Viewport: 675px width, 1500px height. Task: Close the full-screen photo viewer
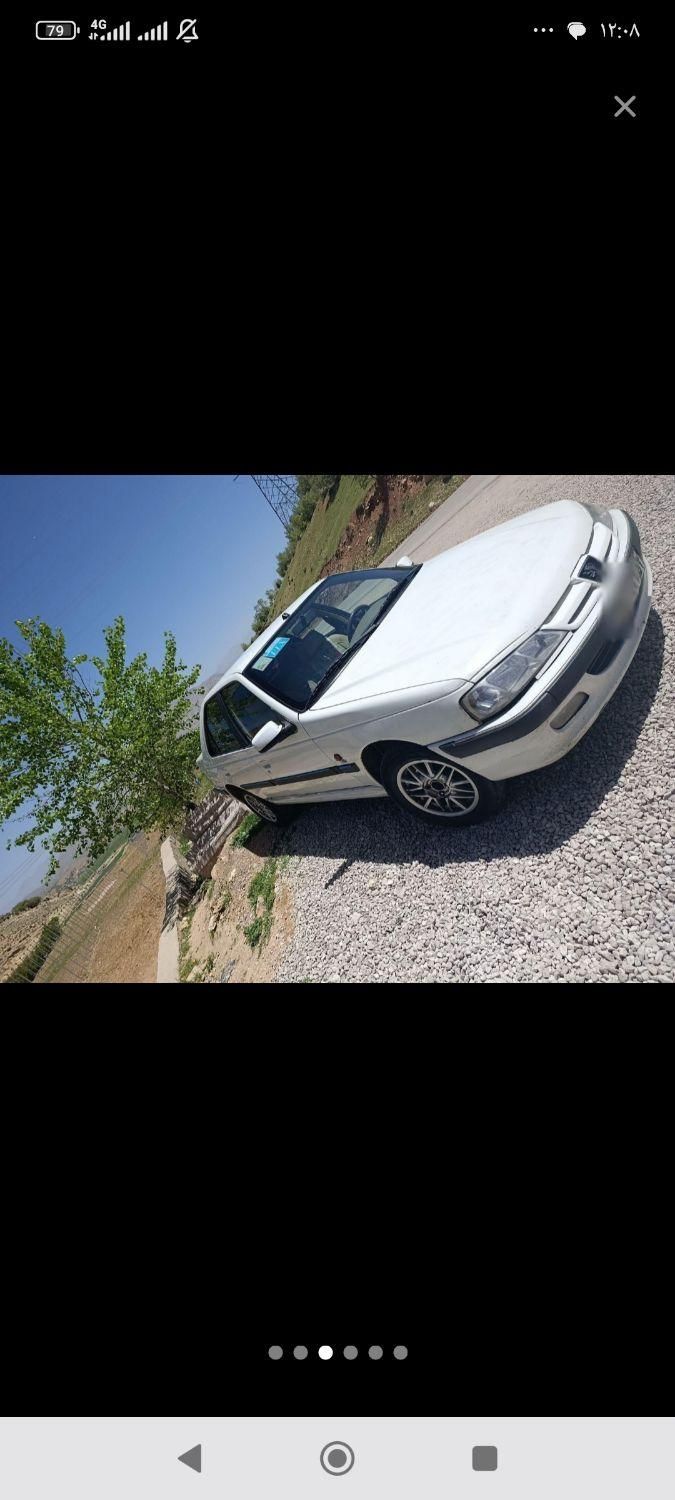tap(625, 107)
